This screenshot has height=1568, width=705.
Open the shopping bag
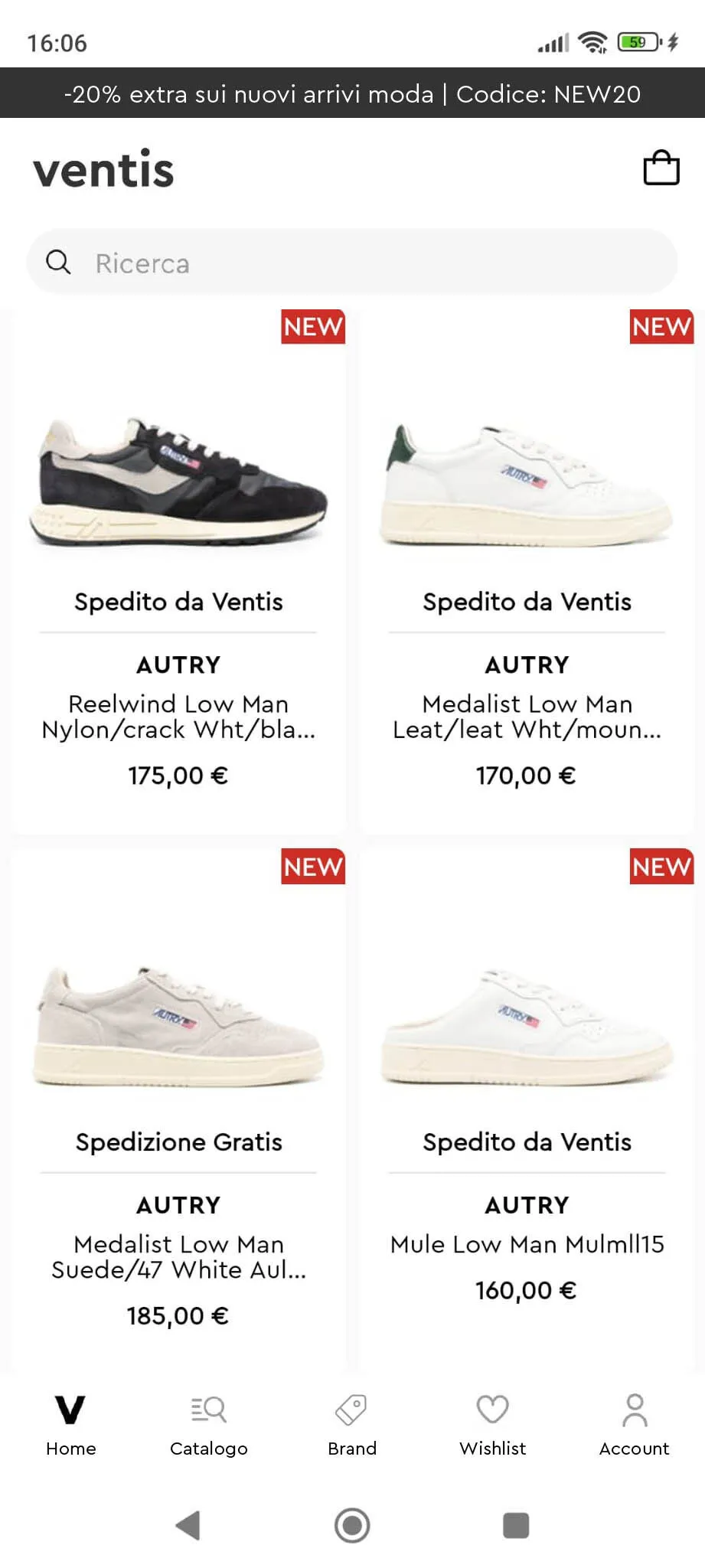click(x=661, y=168)
